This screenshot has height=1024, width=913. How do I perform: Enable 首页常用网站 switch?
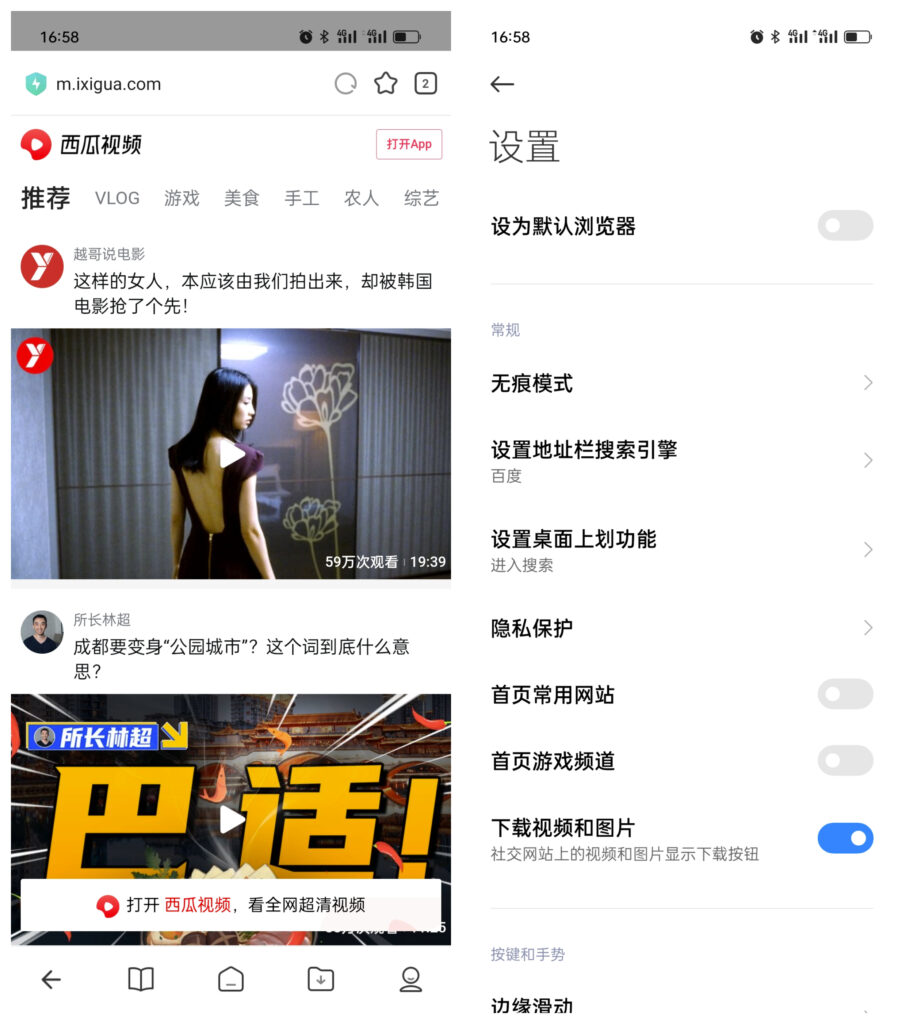[x=844, y=694]
